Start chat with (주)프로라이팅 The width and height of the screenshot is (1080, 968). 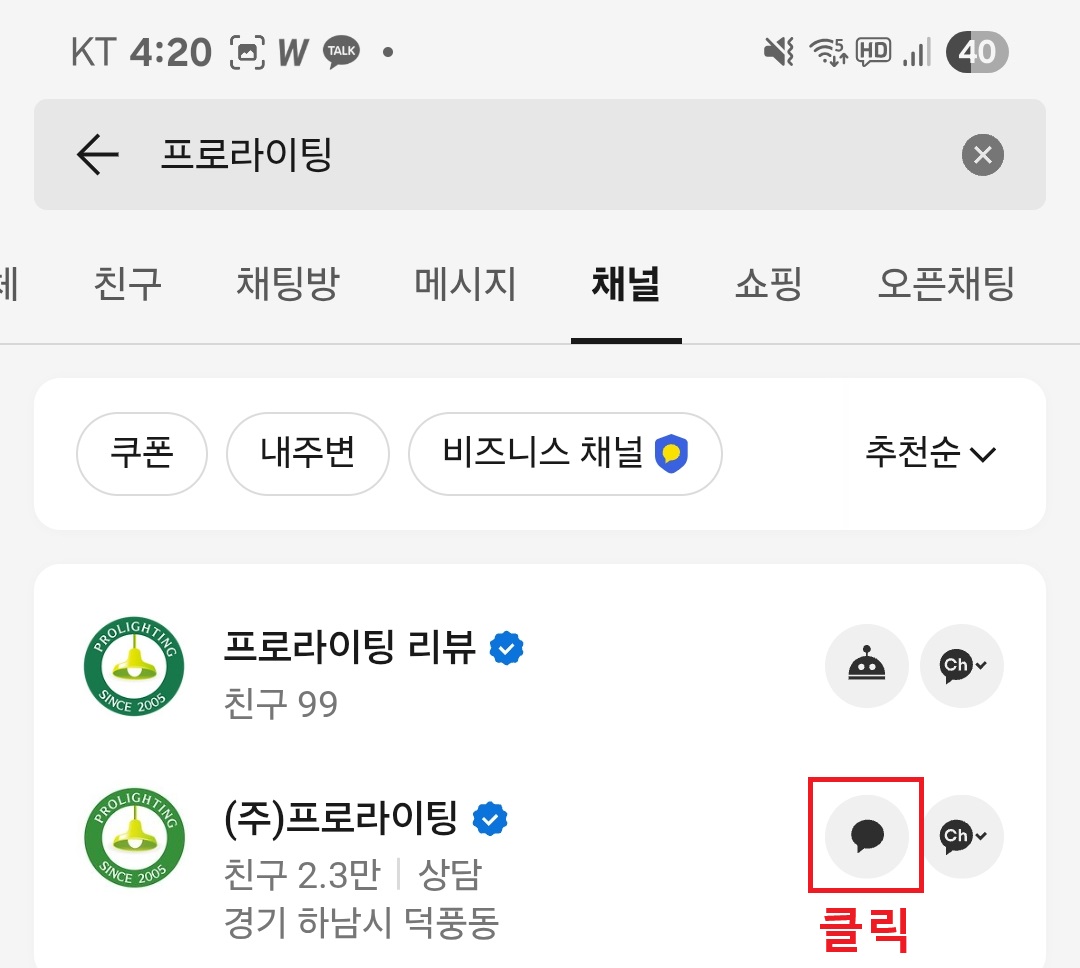click(866, 836)
